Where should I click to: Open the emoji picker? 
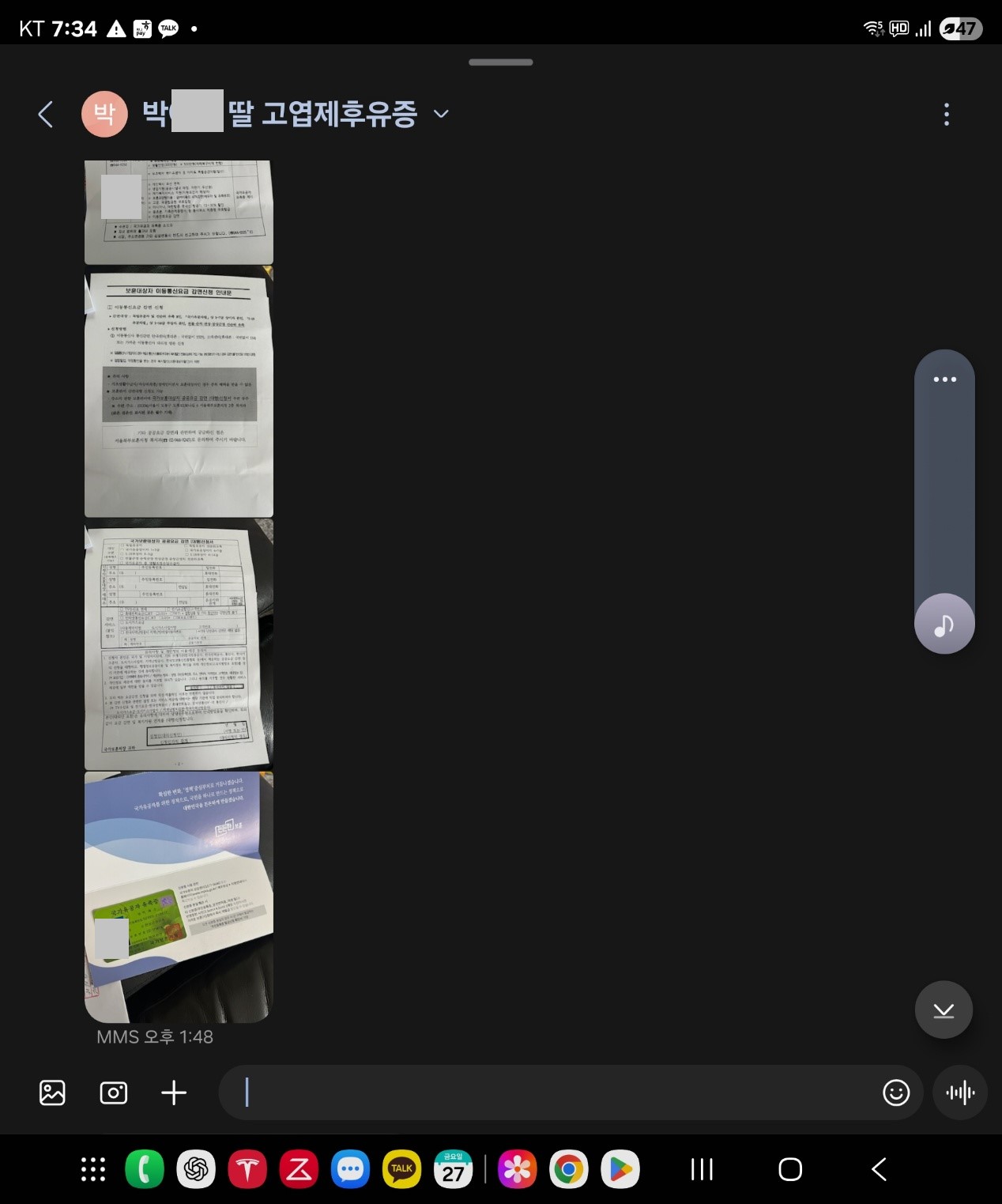pos(896,1093)
